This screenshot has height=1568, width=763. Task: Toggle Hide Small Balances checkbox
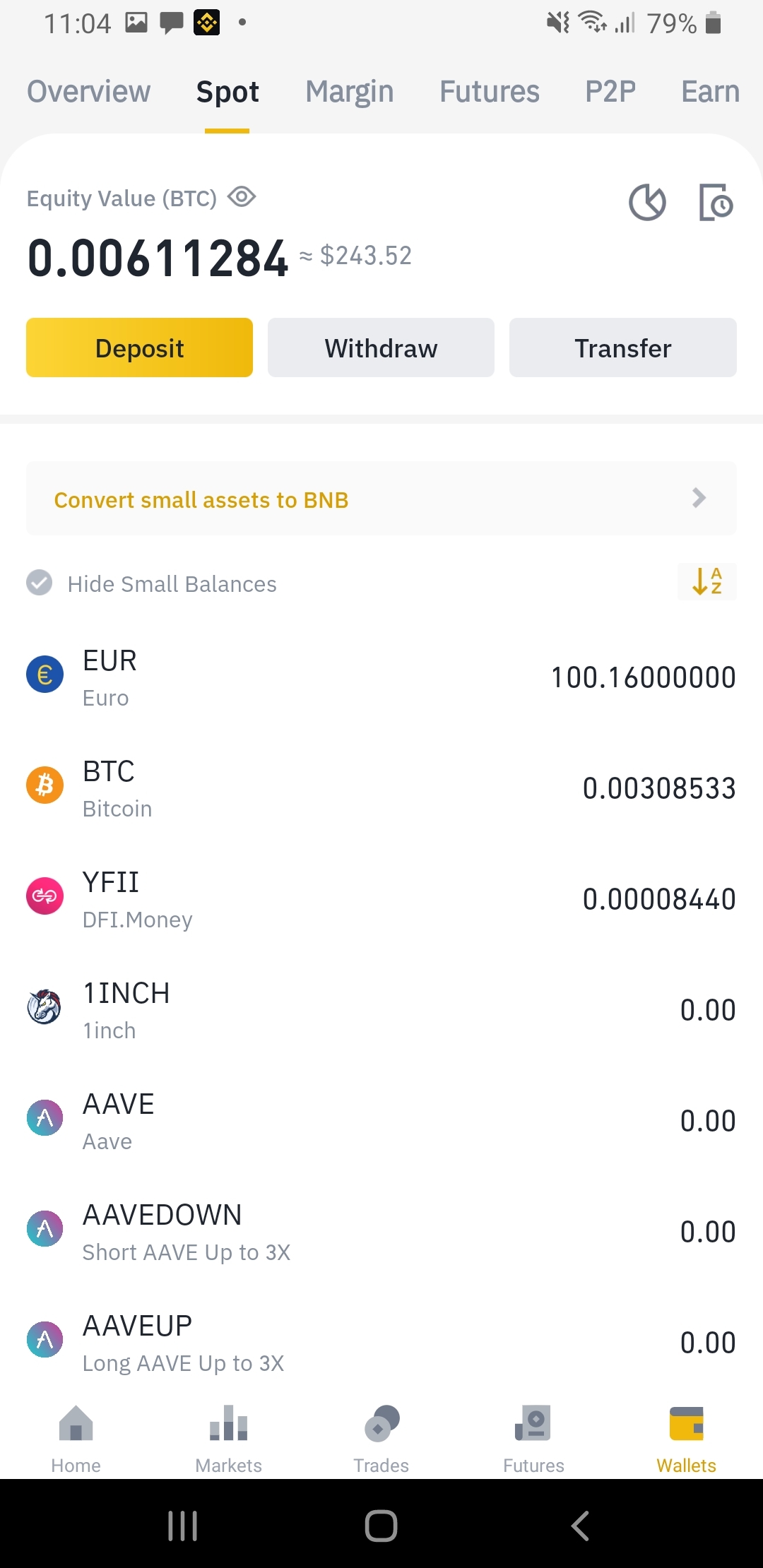tap(40, 583)
